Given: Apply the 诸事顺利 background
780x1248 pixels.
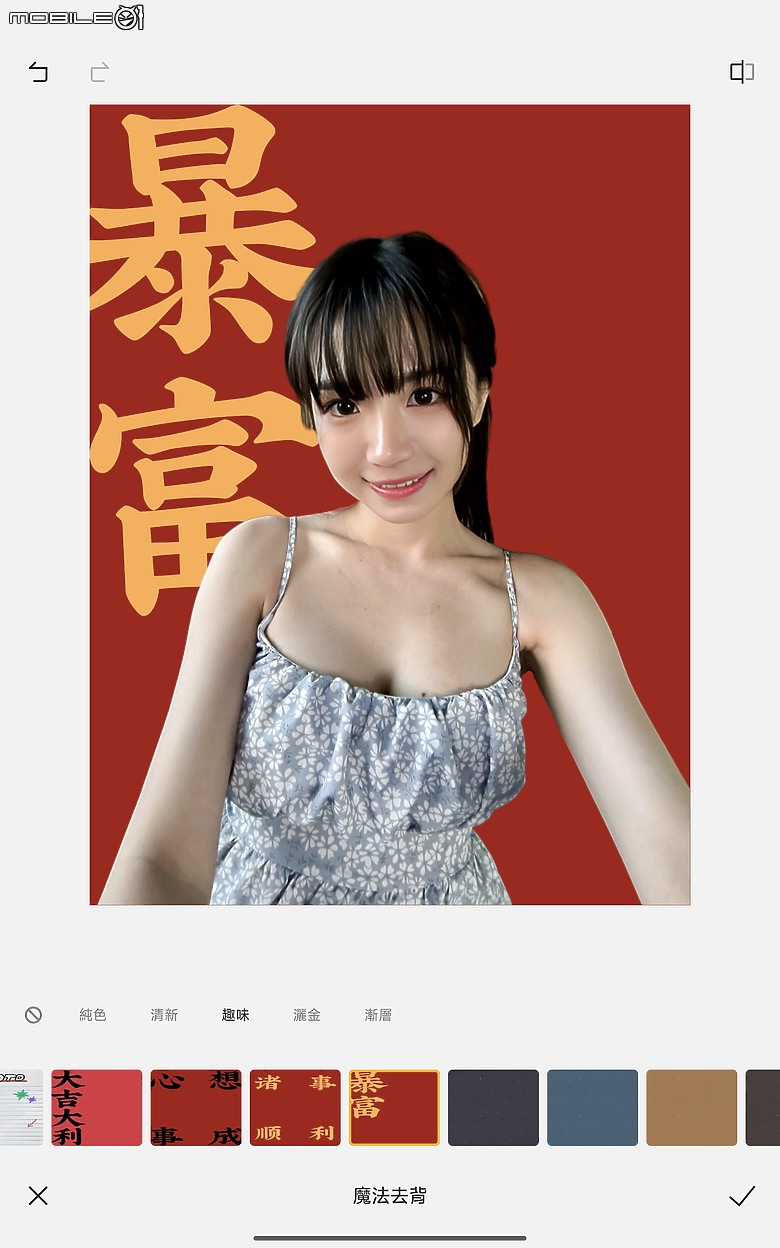Looking at the screenshot, I should tap(295, 1107).
